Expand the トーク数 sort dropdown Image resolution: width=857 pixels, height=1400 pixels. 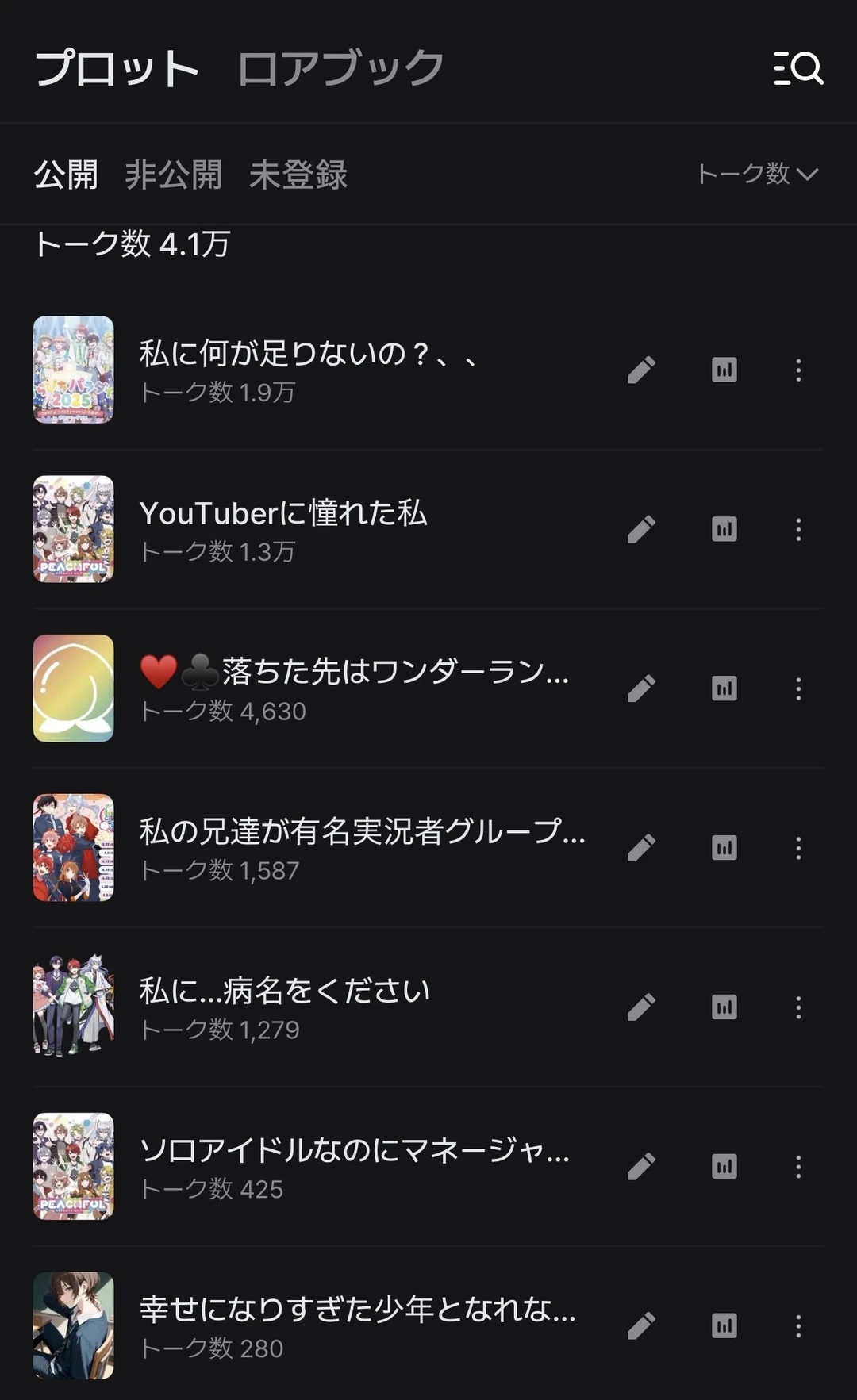point(757,174)
